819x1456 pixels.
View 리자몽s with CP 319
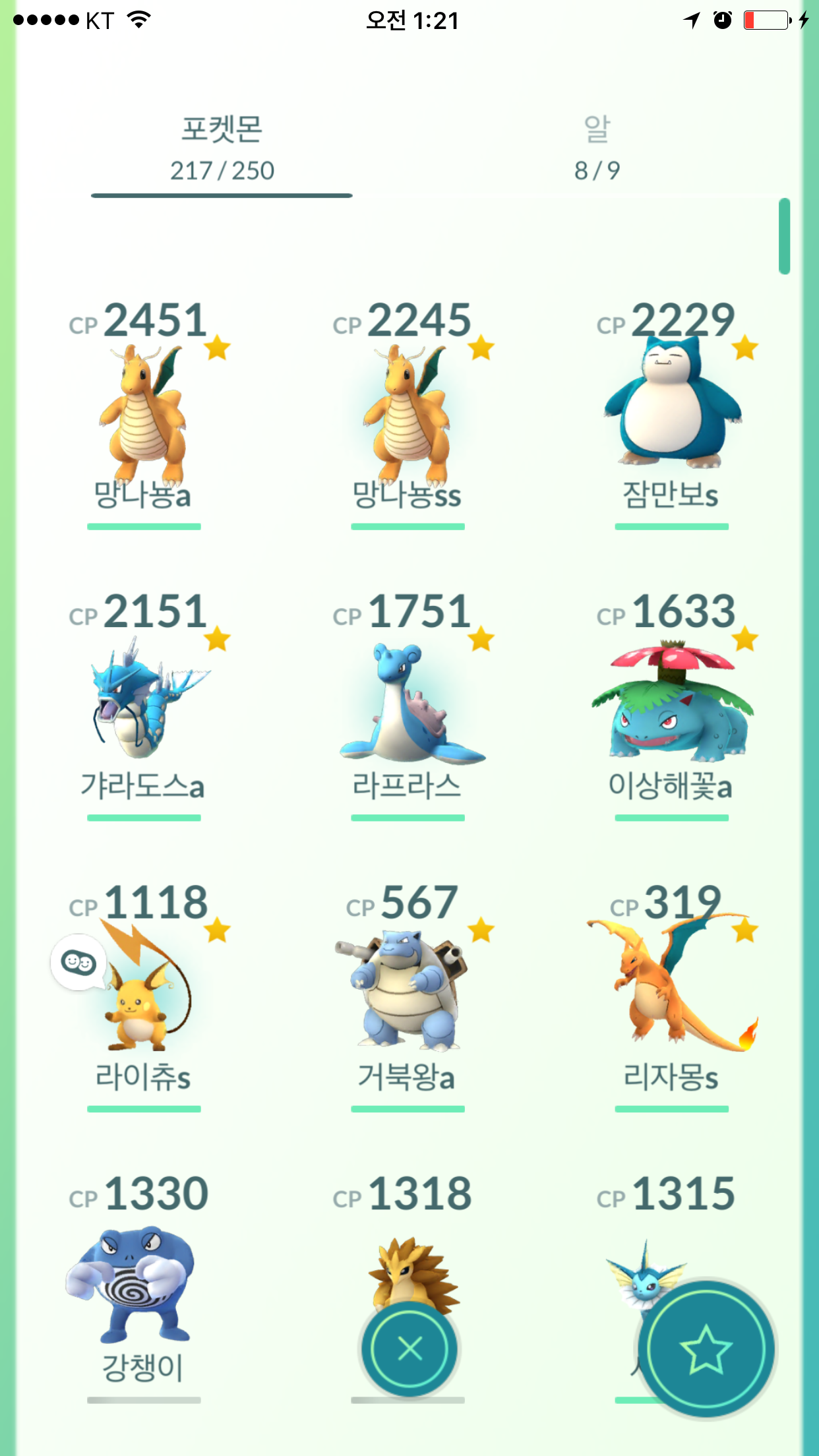click(x=671, y=996)
